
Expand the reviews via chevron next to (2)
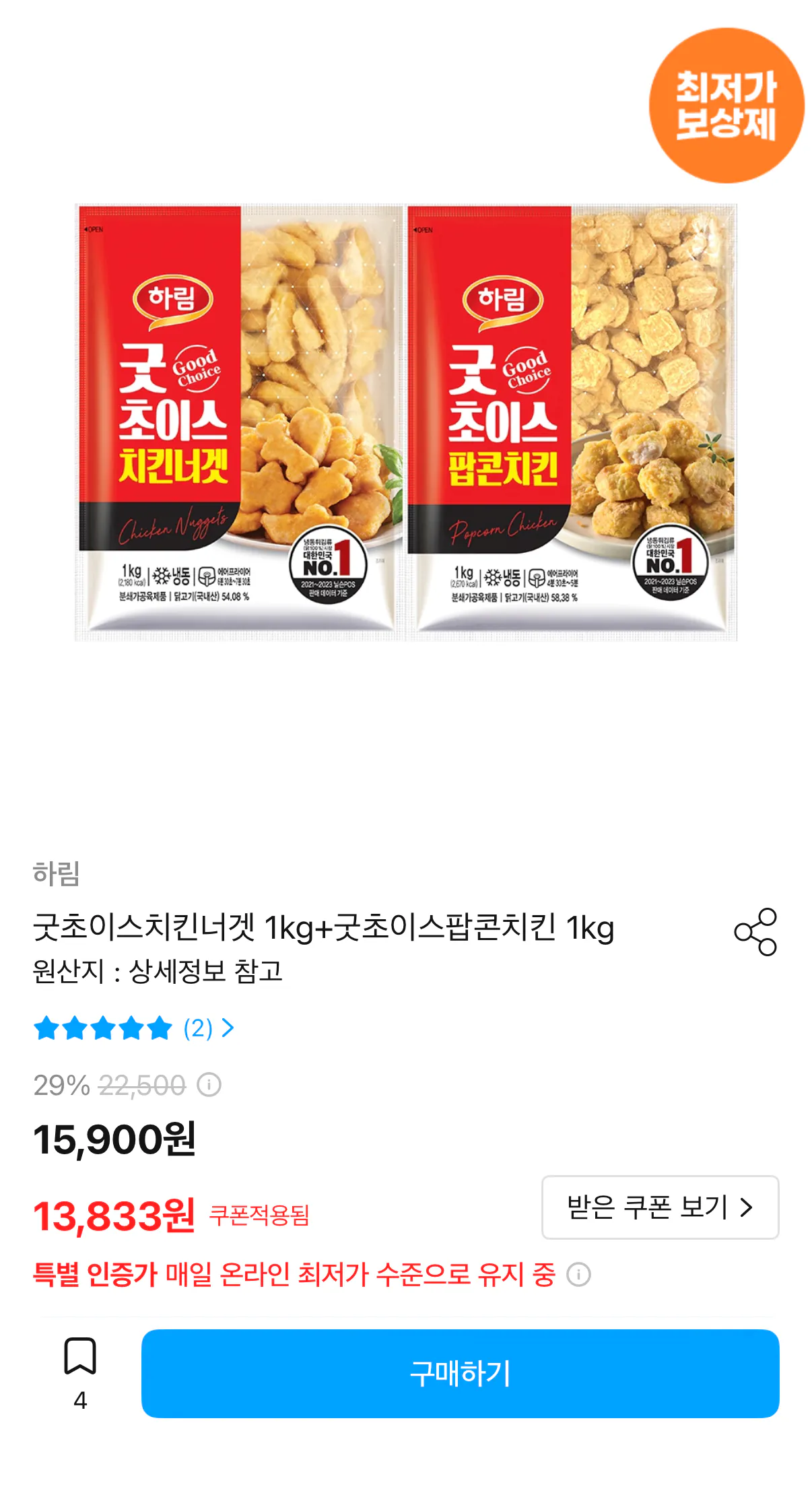[229, 1029]
